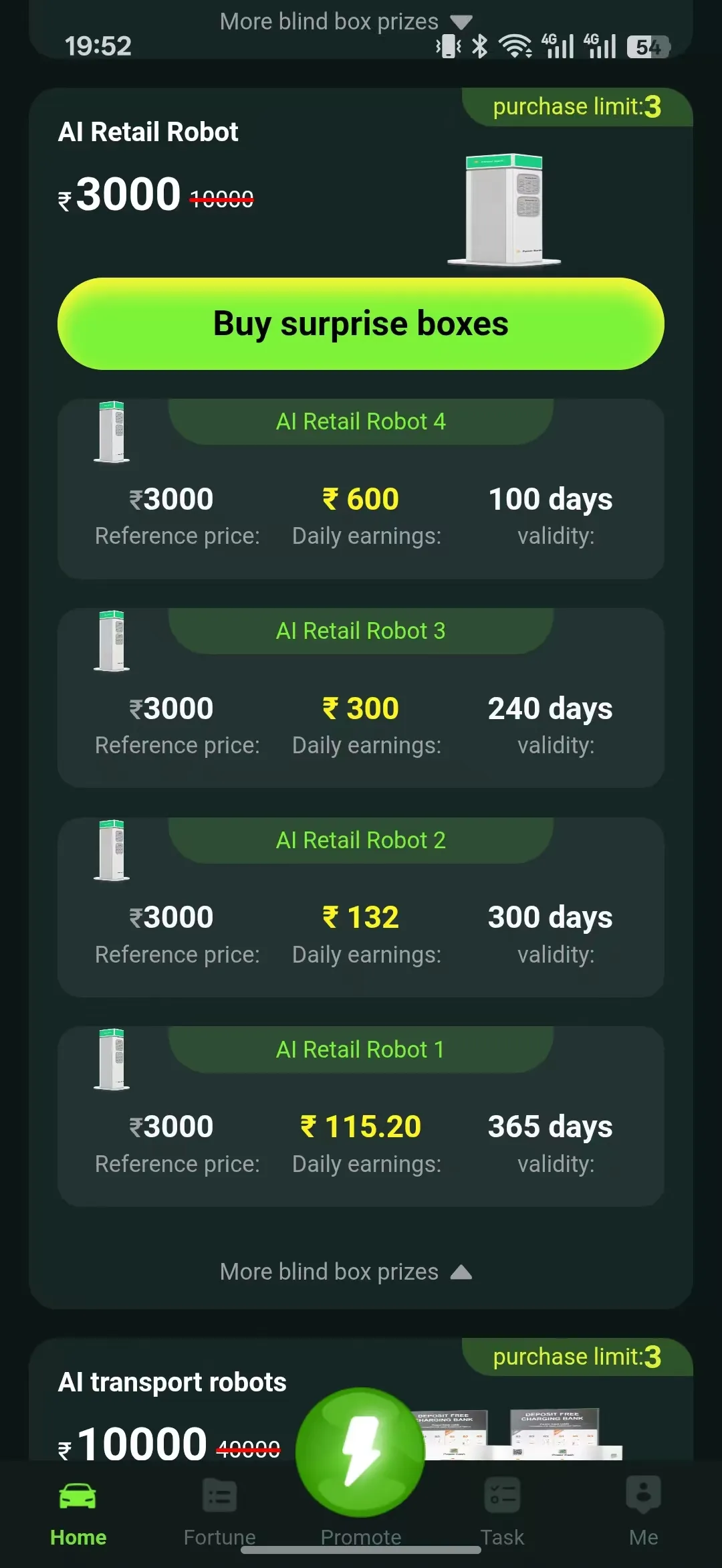The image size is (722, 1568).
Task: Tap the Bluetooth status icon
Action: point(479,45)
